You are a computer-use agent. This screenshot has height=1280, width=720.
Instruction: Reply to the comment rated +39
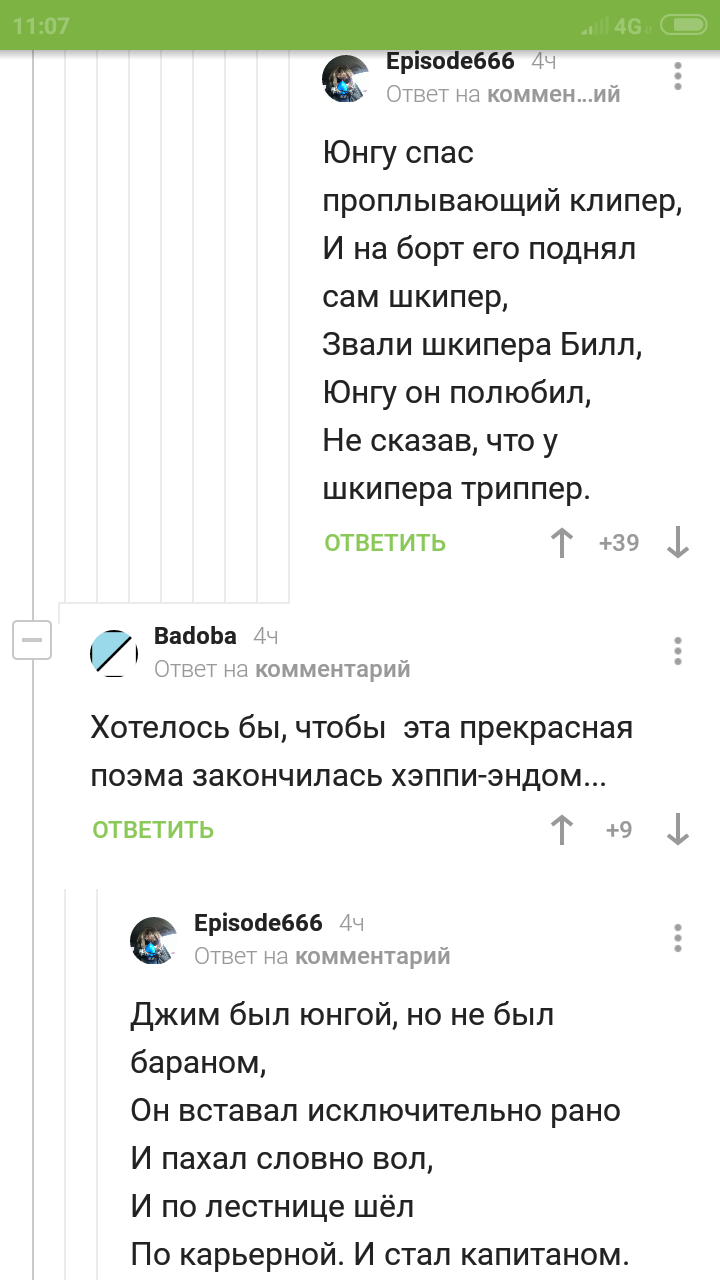385,543
